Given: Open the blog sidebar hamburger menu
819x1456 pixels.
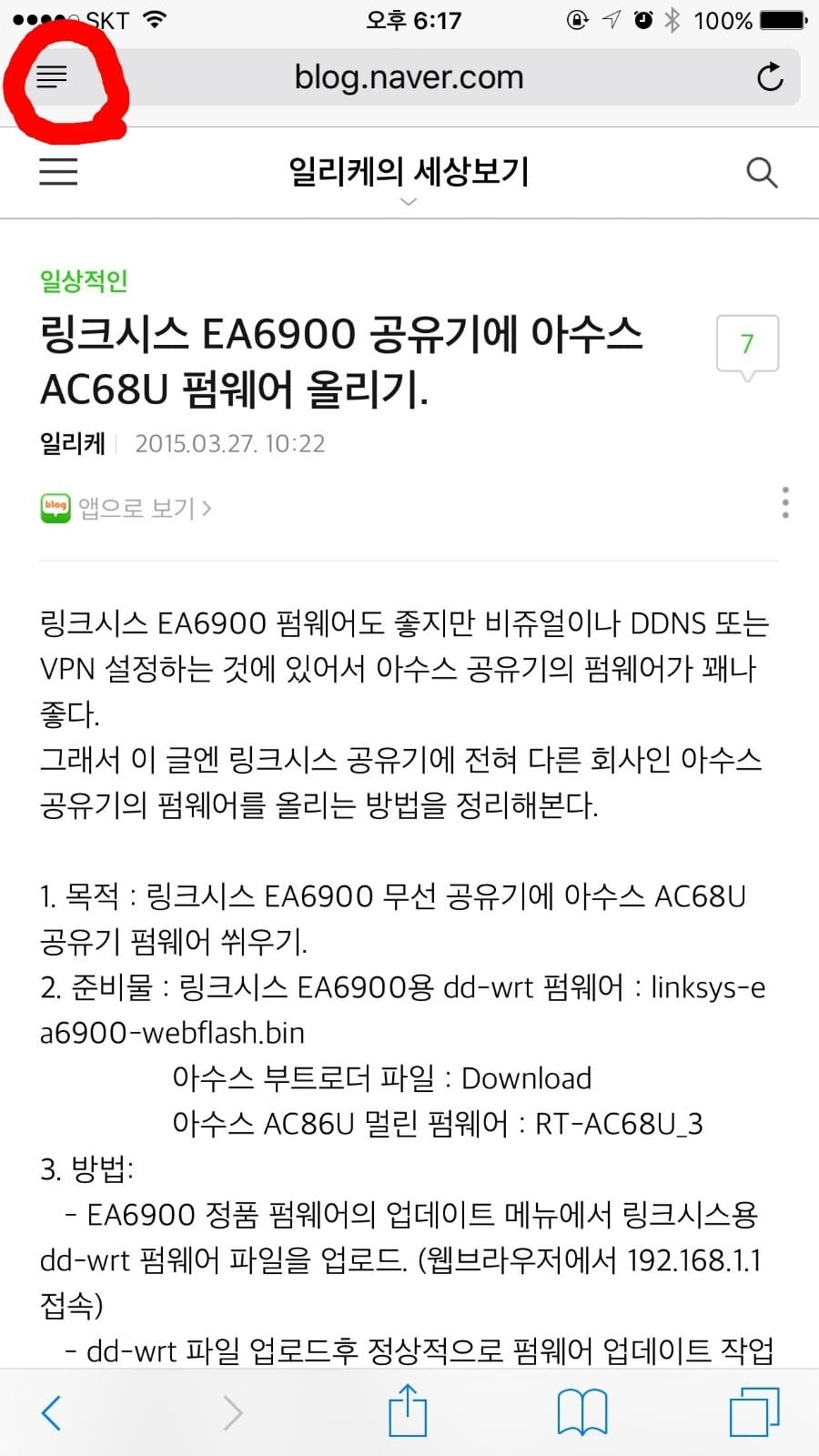Looking at the screenshot, I should (57, 171).
